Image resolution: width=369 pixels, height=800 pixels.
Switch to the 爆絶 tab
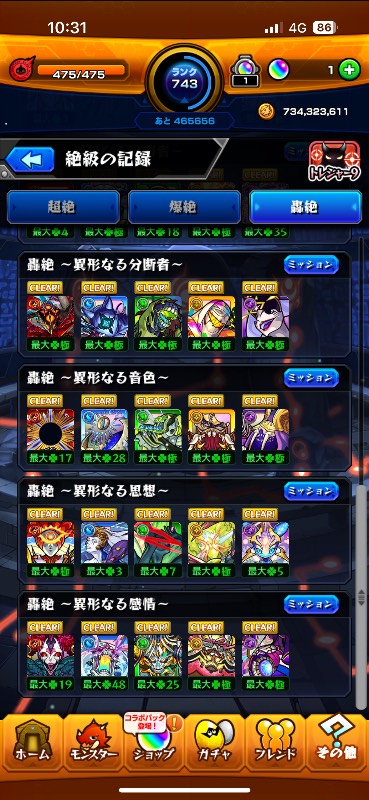click(x=184, y=207)
